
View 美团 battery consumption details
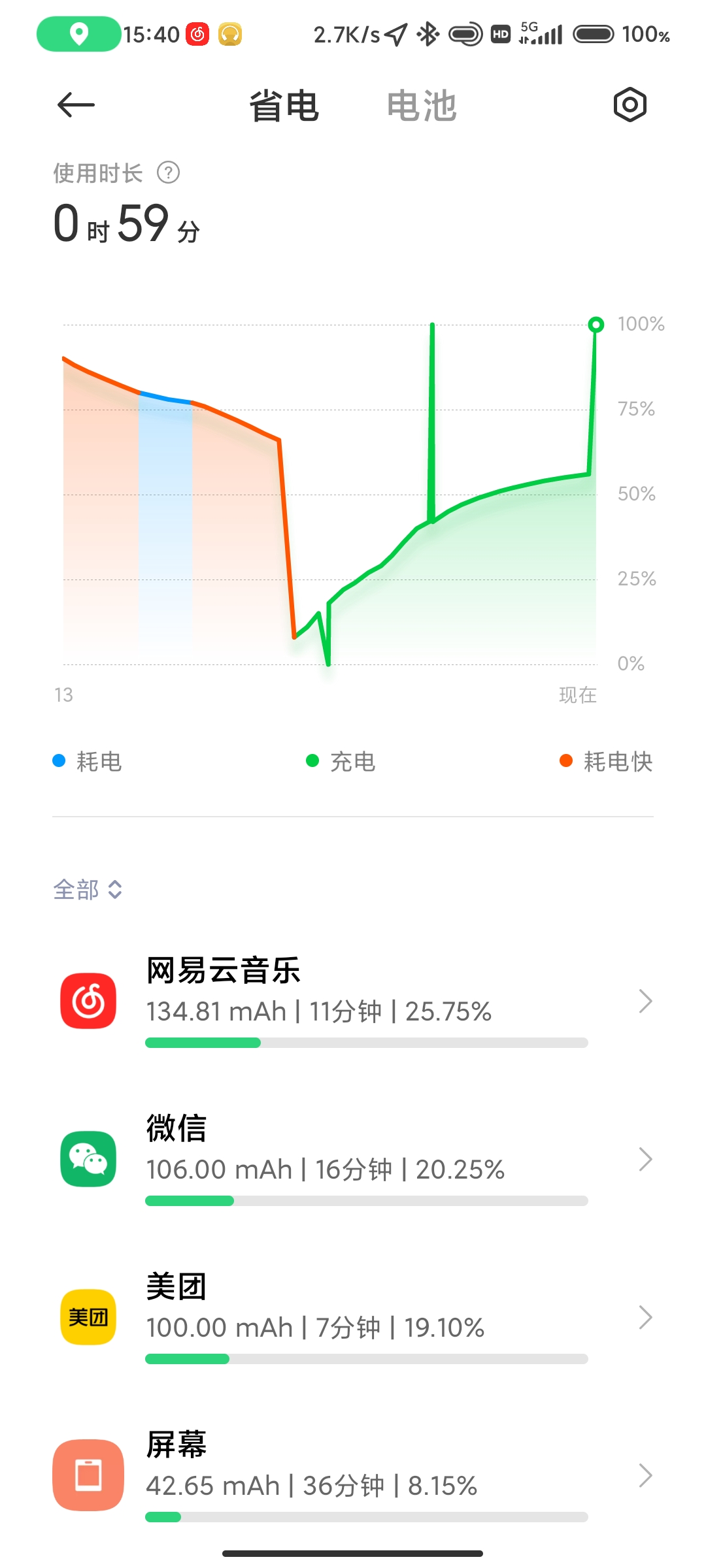tap(353, 1317)
